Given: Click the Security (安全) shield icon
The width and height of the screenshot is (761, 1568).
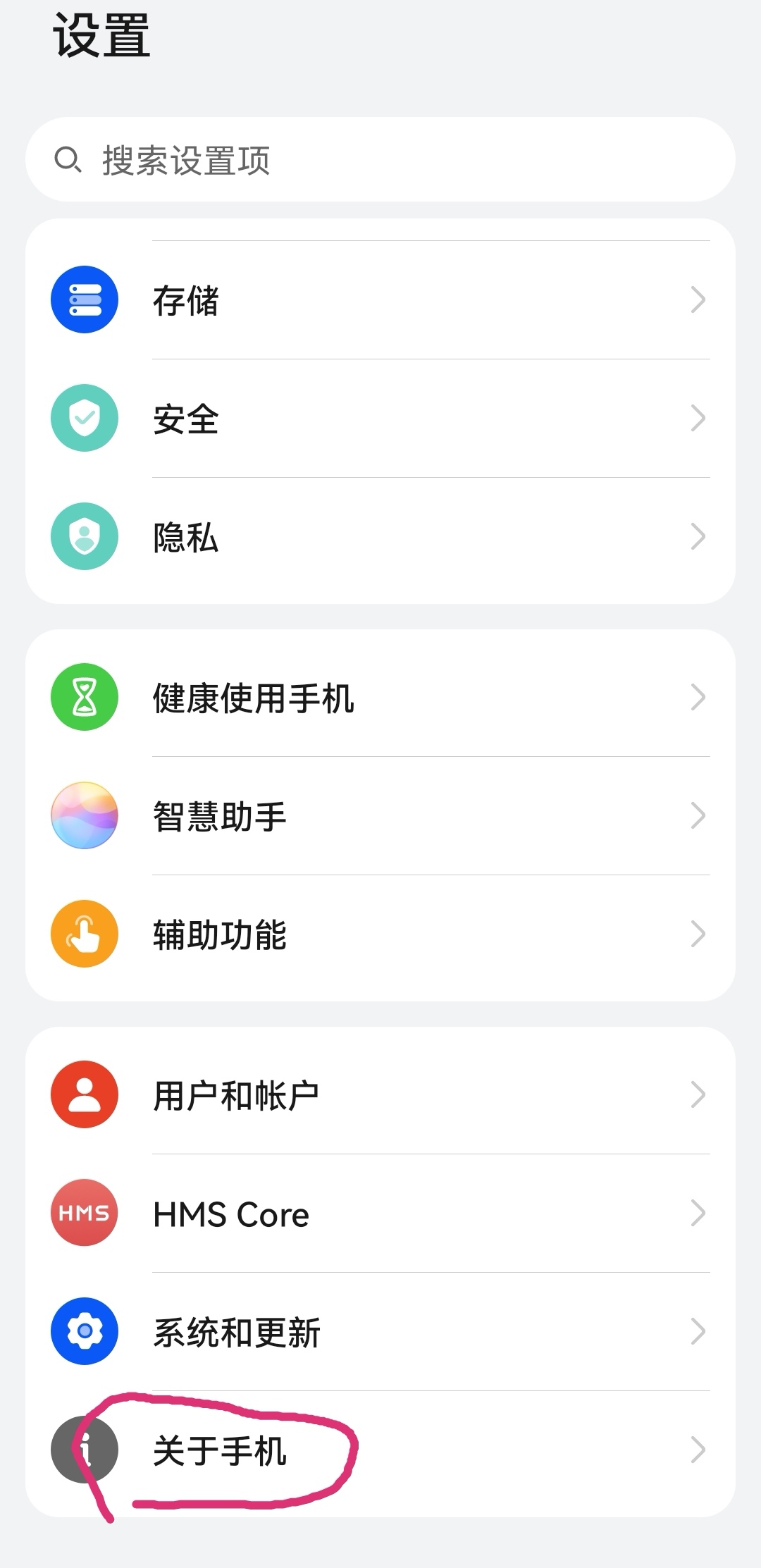Looking at the screenshot, I should [x=84, y=417].
